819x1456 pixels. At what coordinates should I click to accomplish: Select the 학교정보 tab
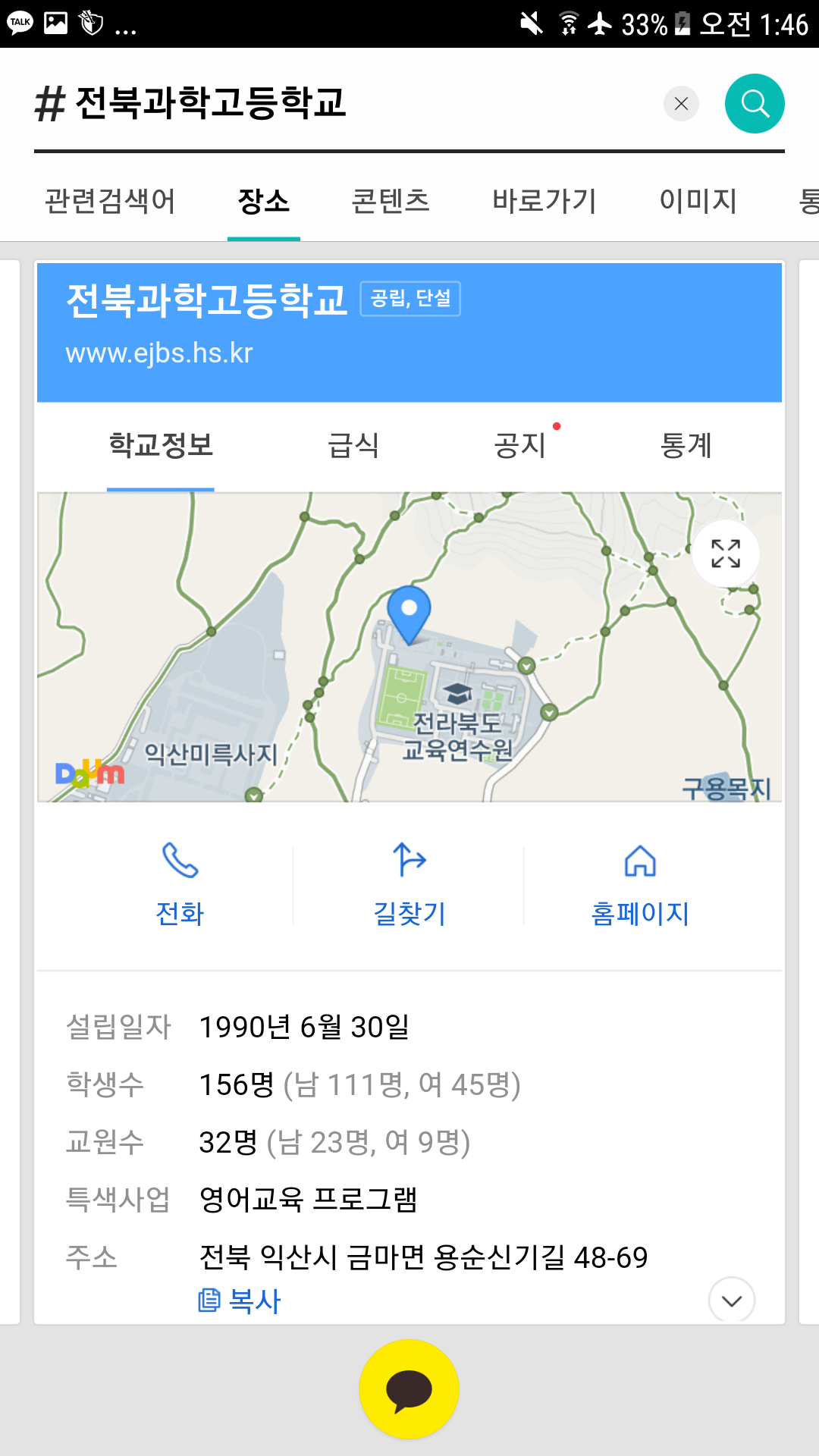click(x=161, y=445)
